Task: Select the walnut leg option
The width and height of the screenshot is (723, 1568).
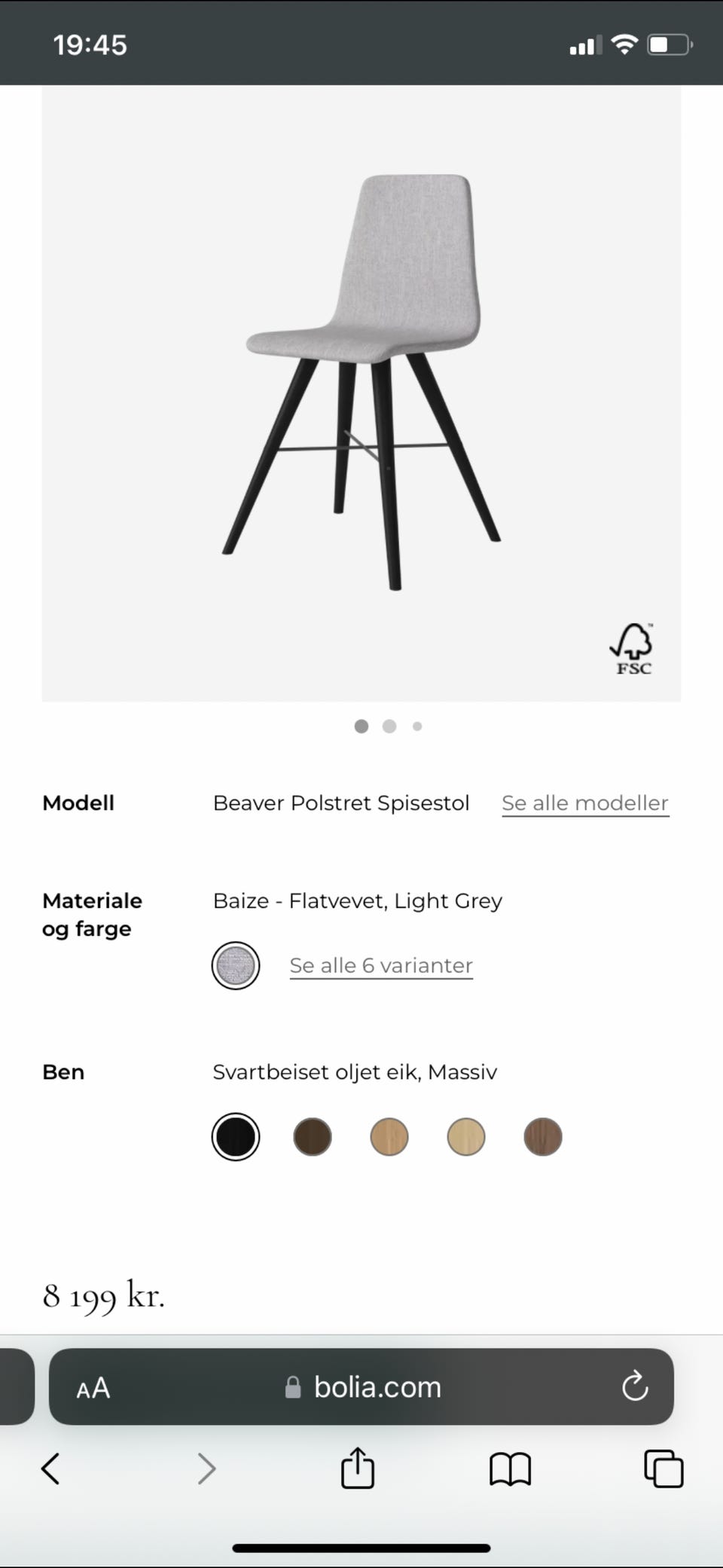Action: coord(542,1136)
